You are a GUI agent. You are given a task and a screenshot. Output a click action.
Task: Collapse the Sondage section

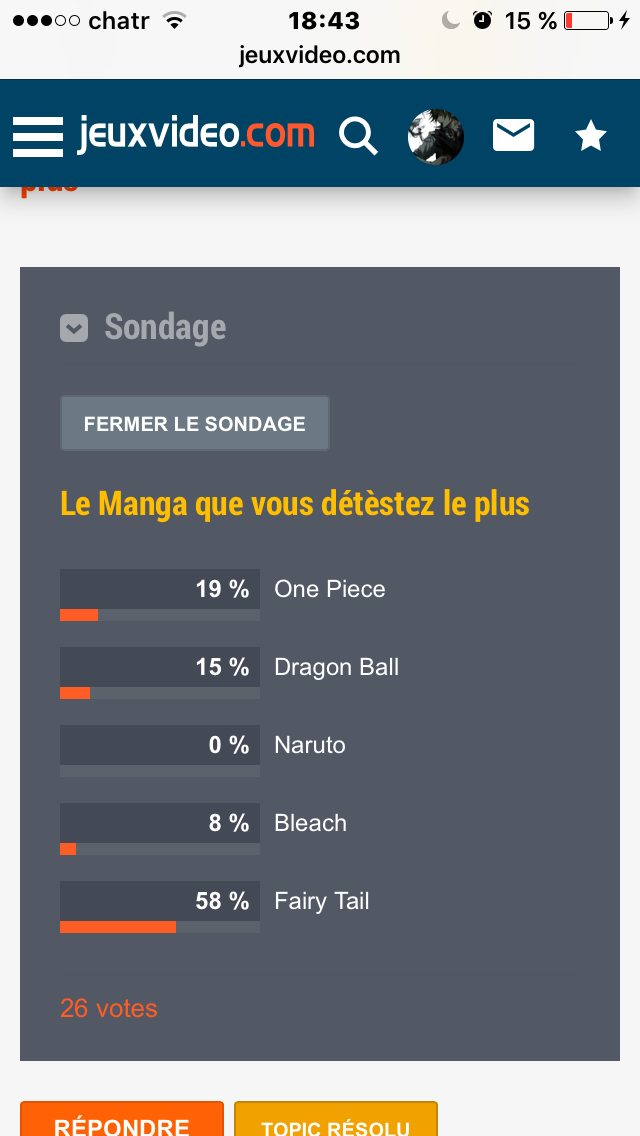tap(74, 328)
